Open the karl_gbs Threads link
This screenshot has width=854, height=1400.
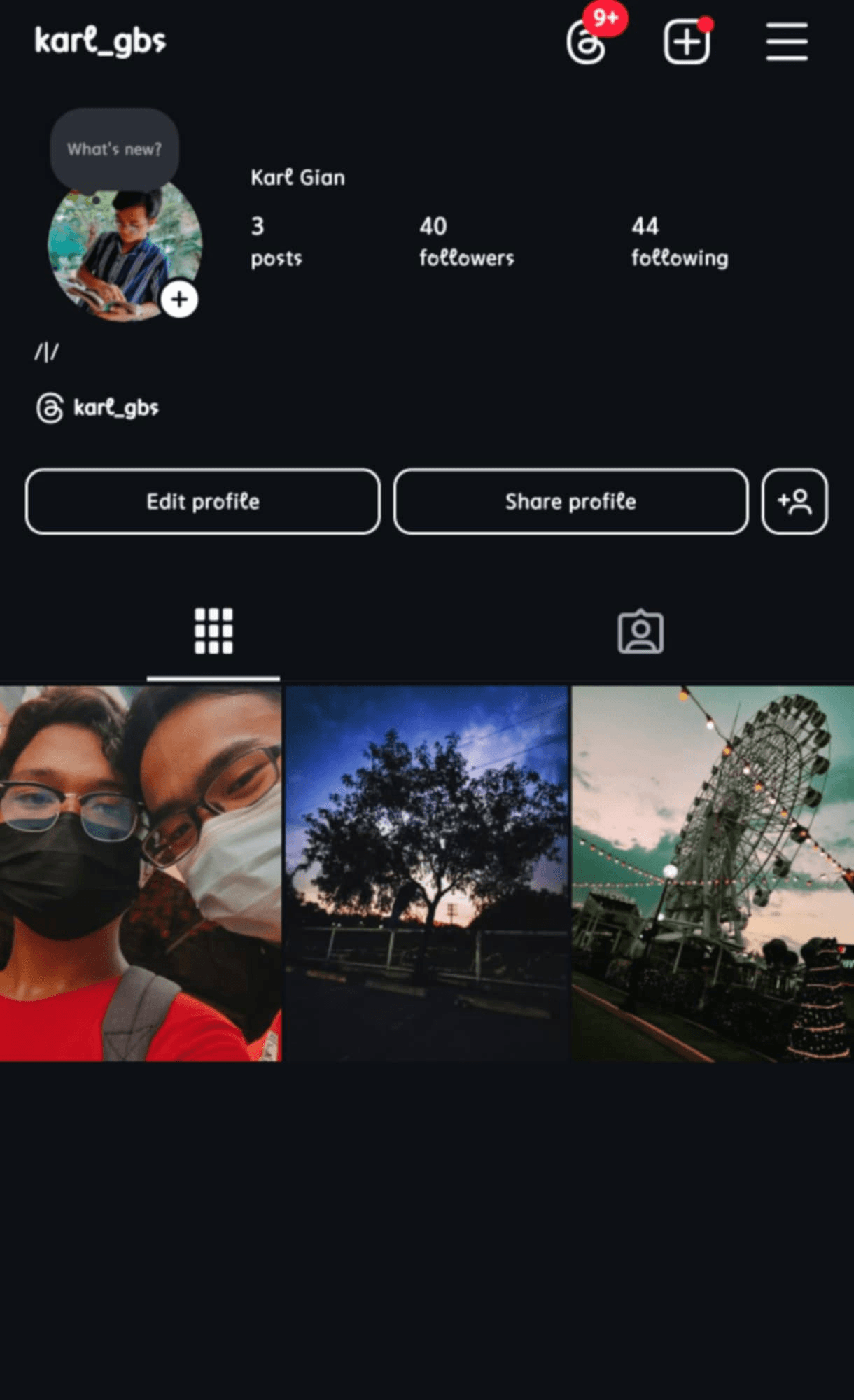tap(98, 408)
